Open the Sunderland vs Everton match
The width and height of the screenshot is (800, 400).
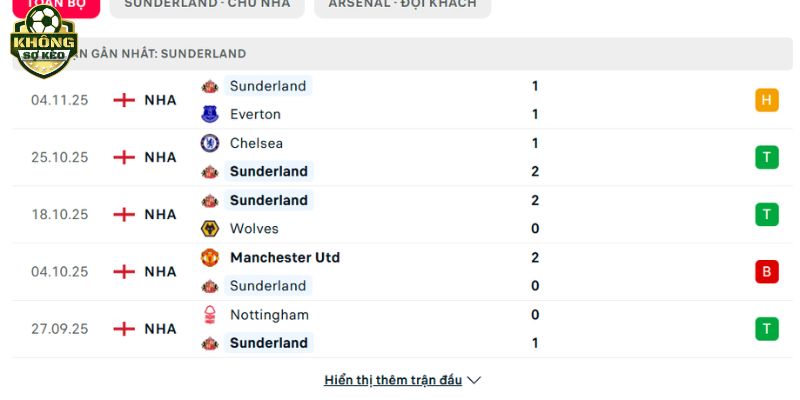(400, 100)
